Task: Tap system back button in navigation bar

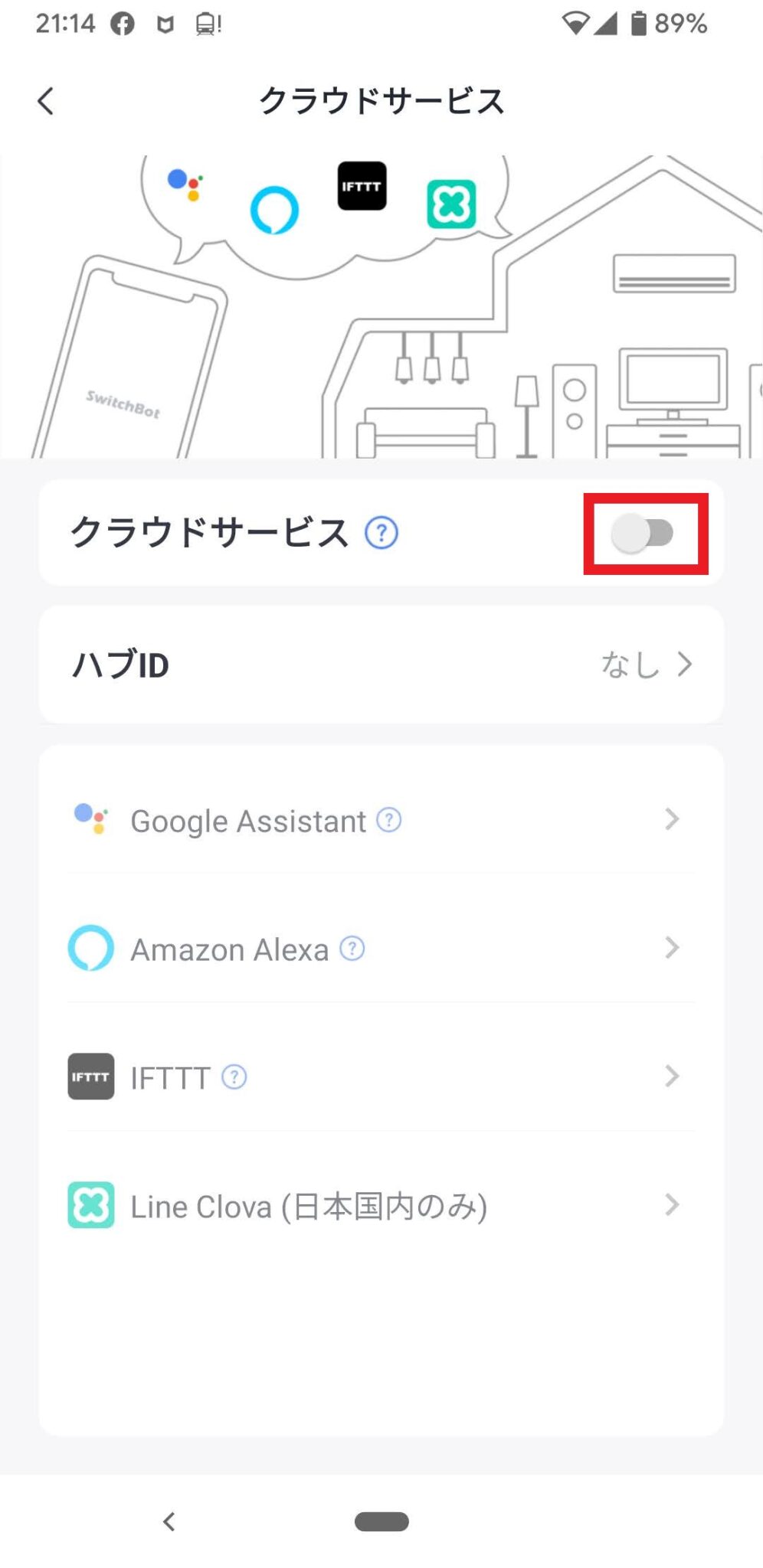Action: 169,1521
